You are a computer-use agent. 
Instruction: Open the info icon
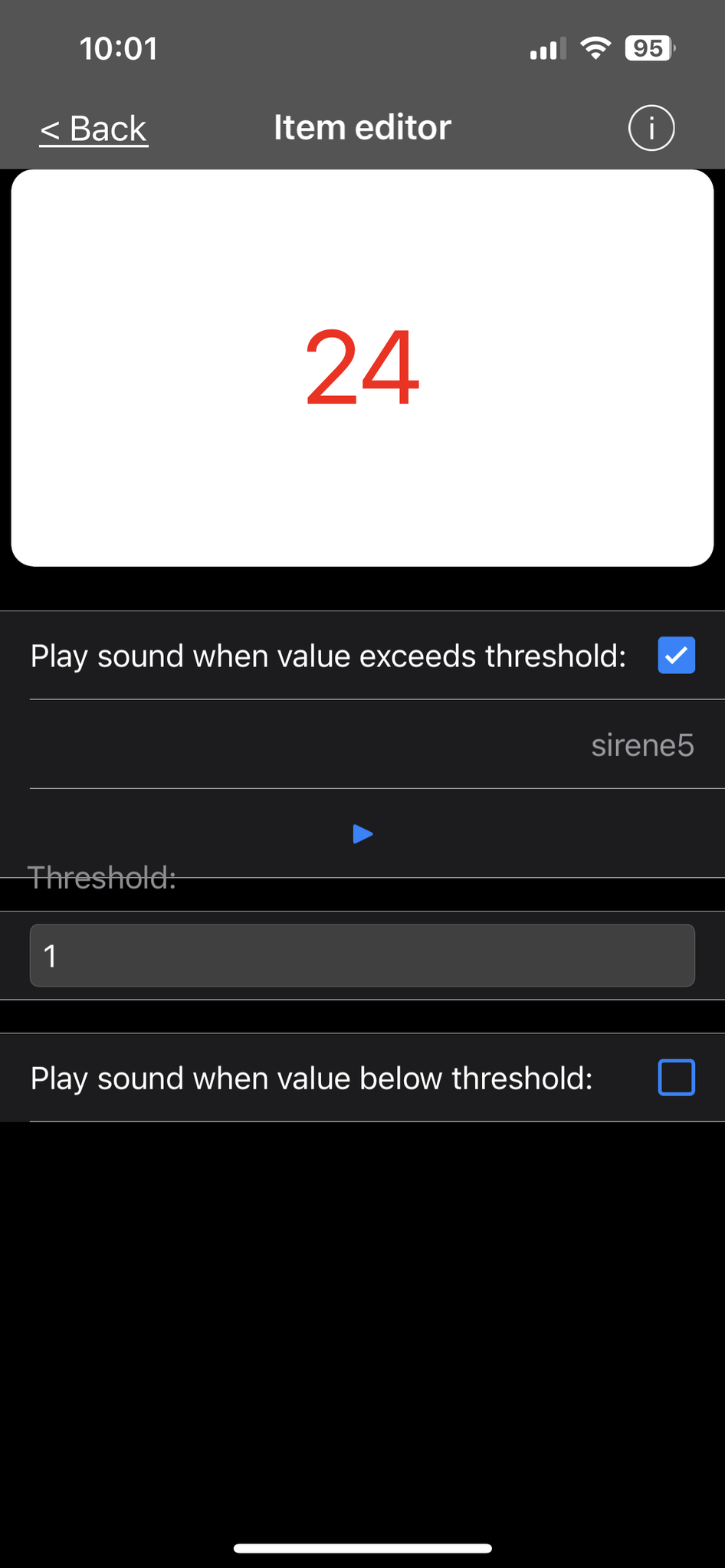[651, 128]
